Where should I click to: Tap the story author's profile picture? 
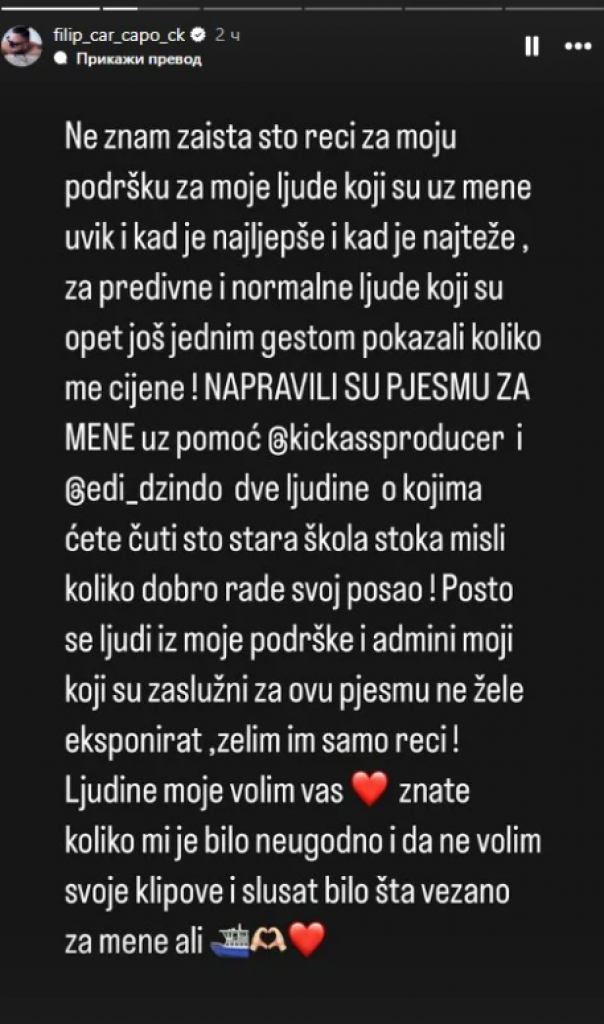click(20, 46)
